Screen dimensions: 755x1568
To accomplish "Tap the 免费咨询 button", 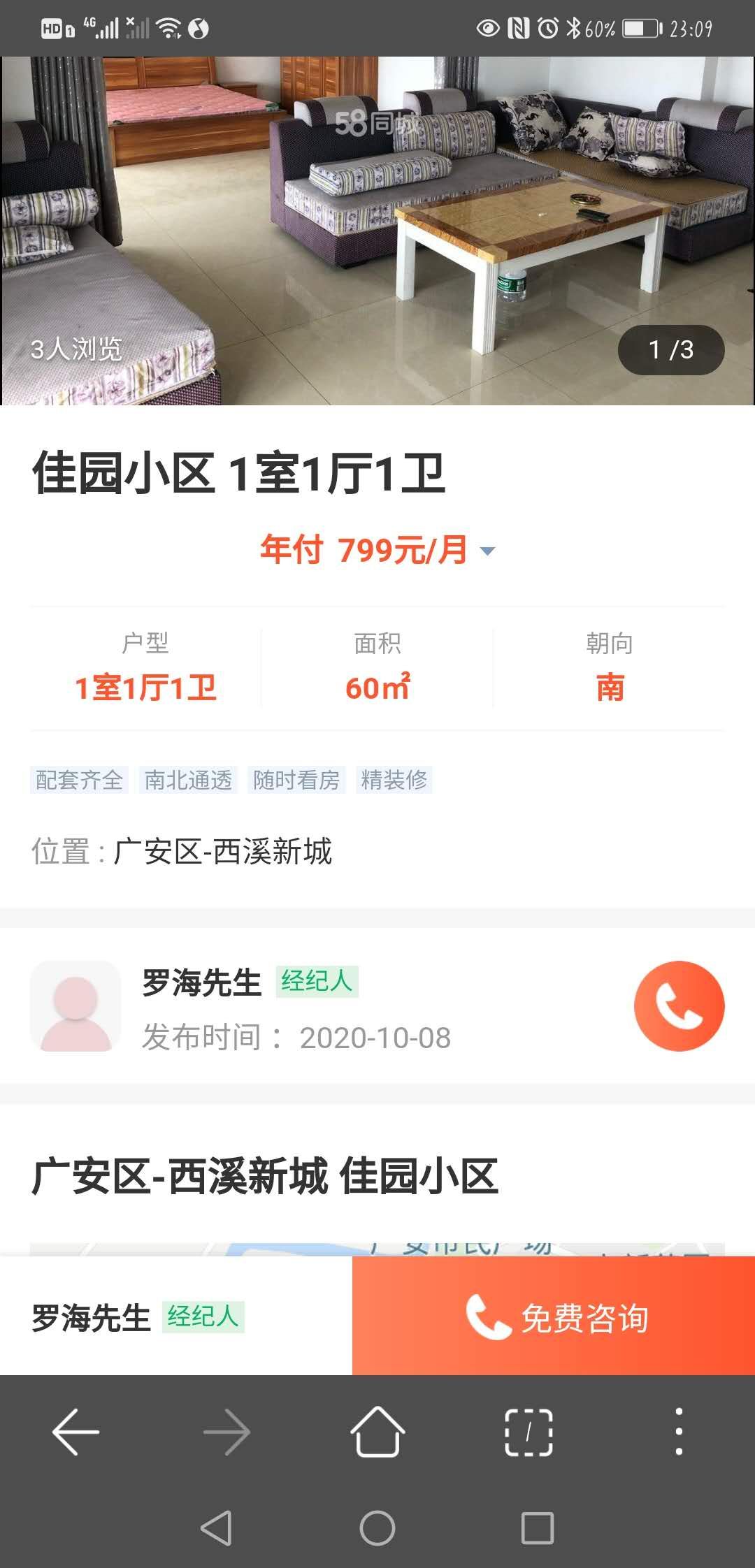I will coord(554,1316).
